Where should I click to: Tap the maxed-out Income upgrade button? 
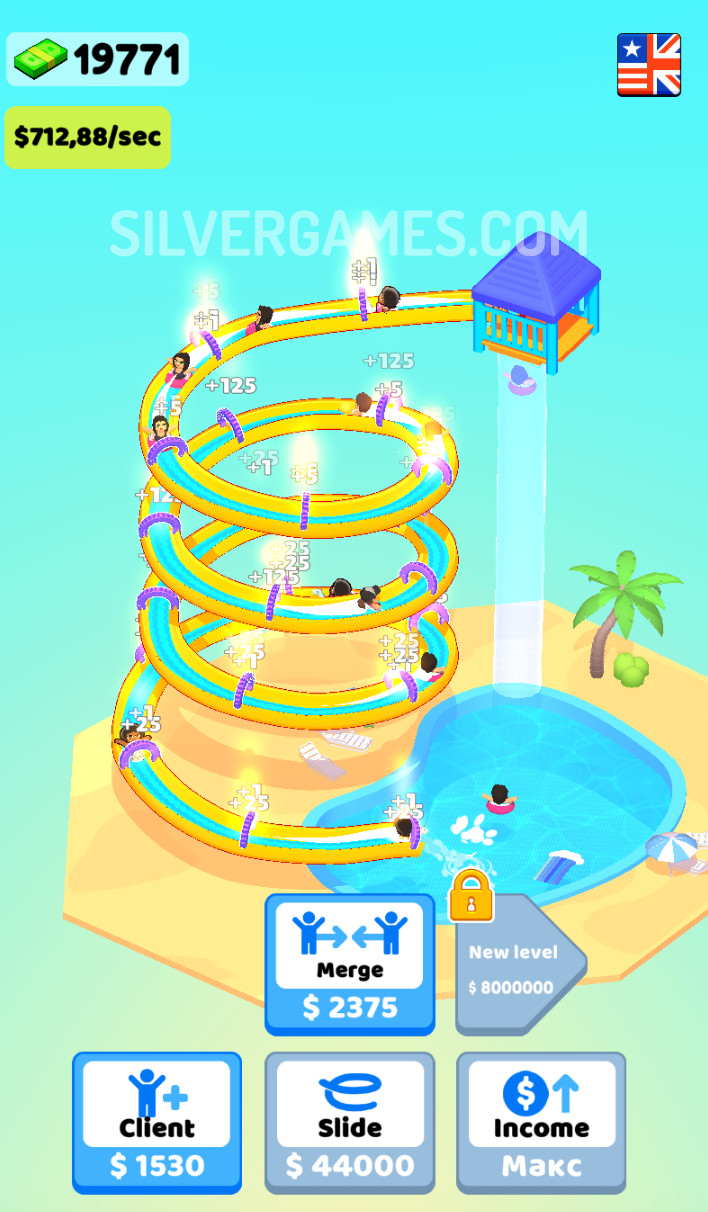pos(541,1122)
